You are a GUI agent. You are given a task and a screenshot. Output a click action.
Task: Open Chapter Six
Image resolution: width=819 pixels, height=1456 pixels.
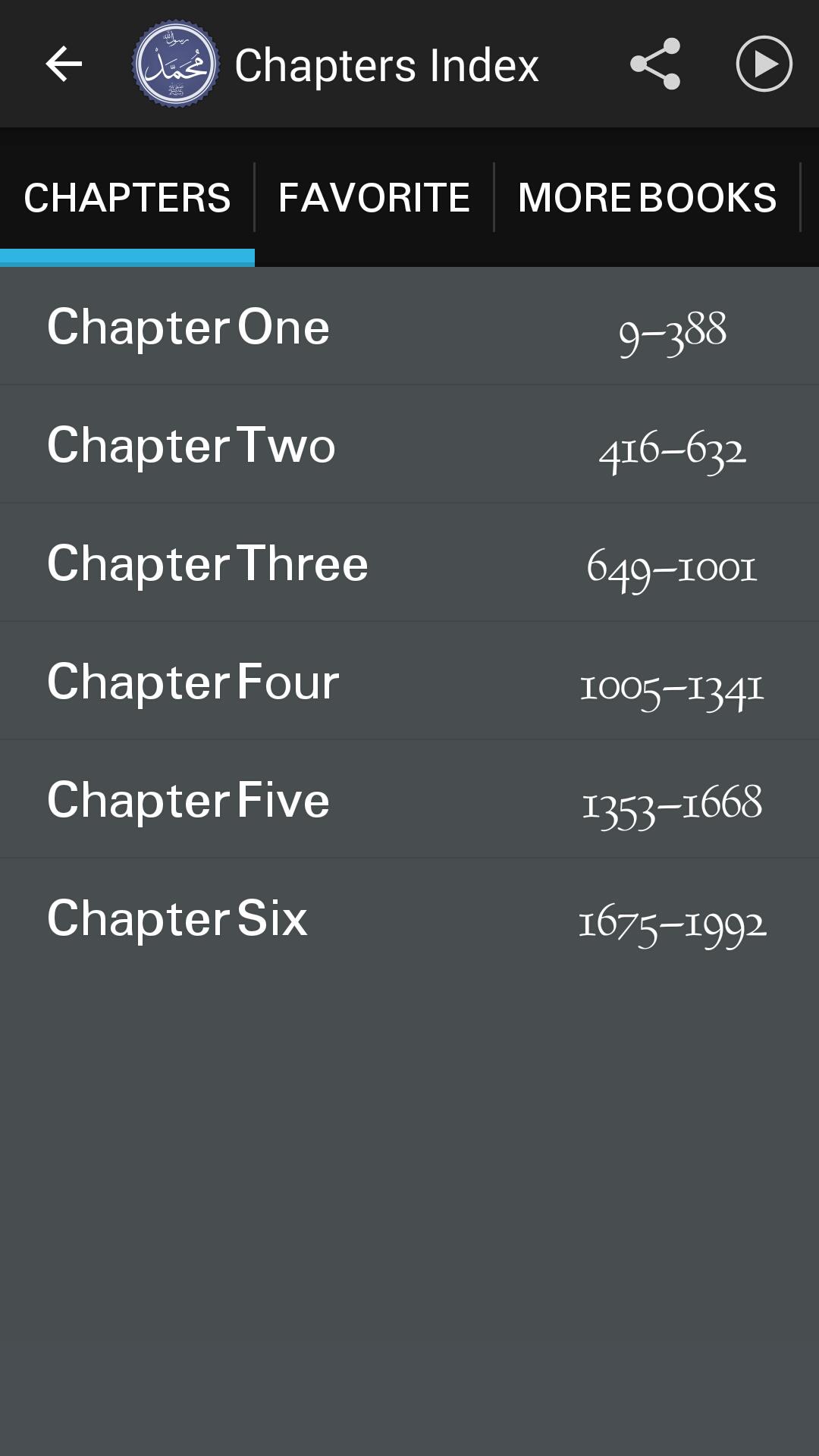click(x=409, y=918)
